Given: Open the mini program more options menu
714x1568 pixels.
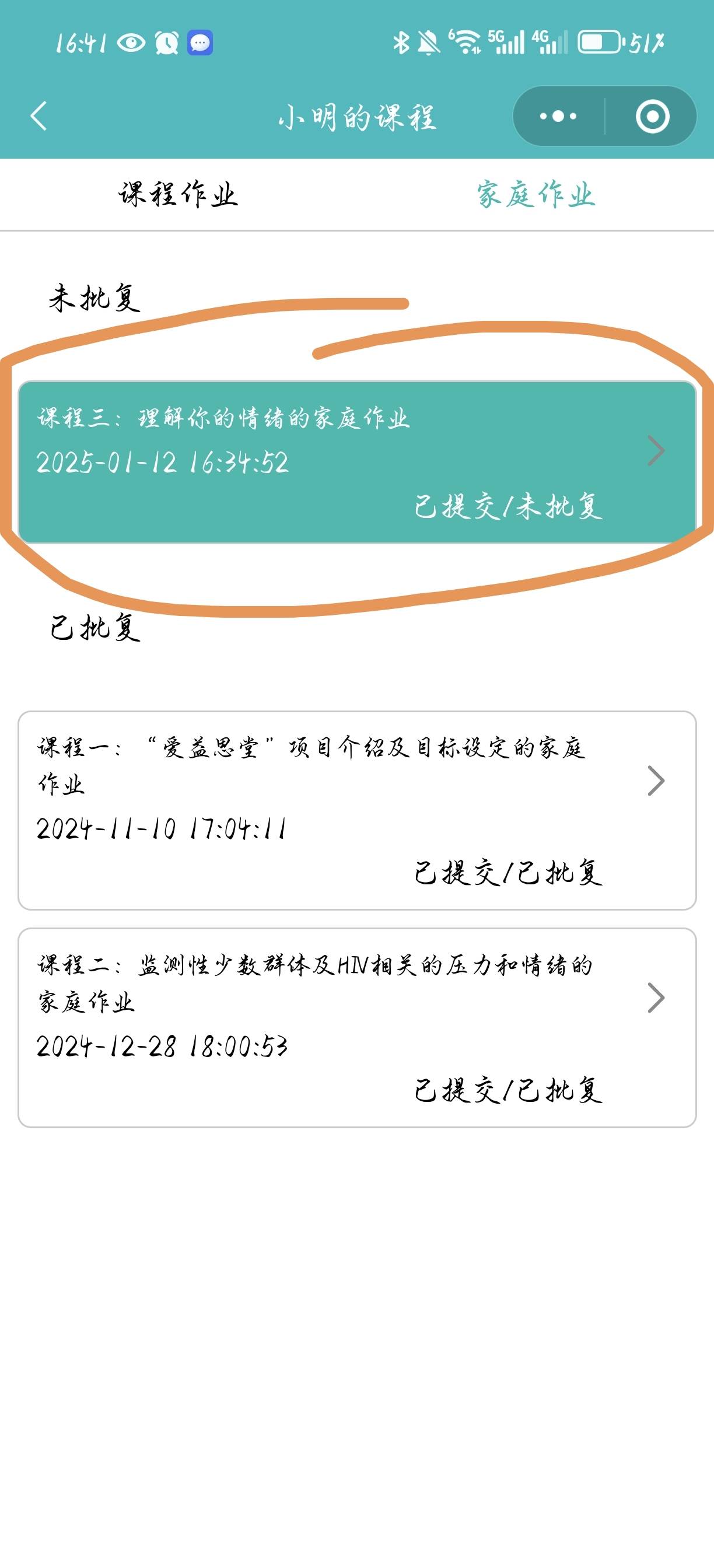Looking at the screenshot, I should tap(558, 116).
